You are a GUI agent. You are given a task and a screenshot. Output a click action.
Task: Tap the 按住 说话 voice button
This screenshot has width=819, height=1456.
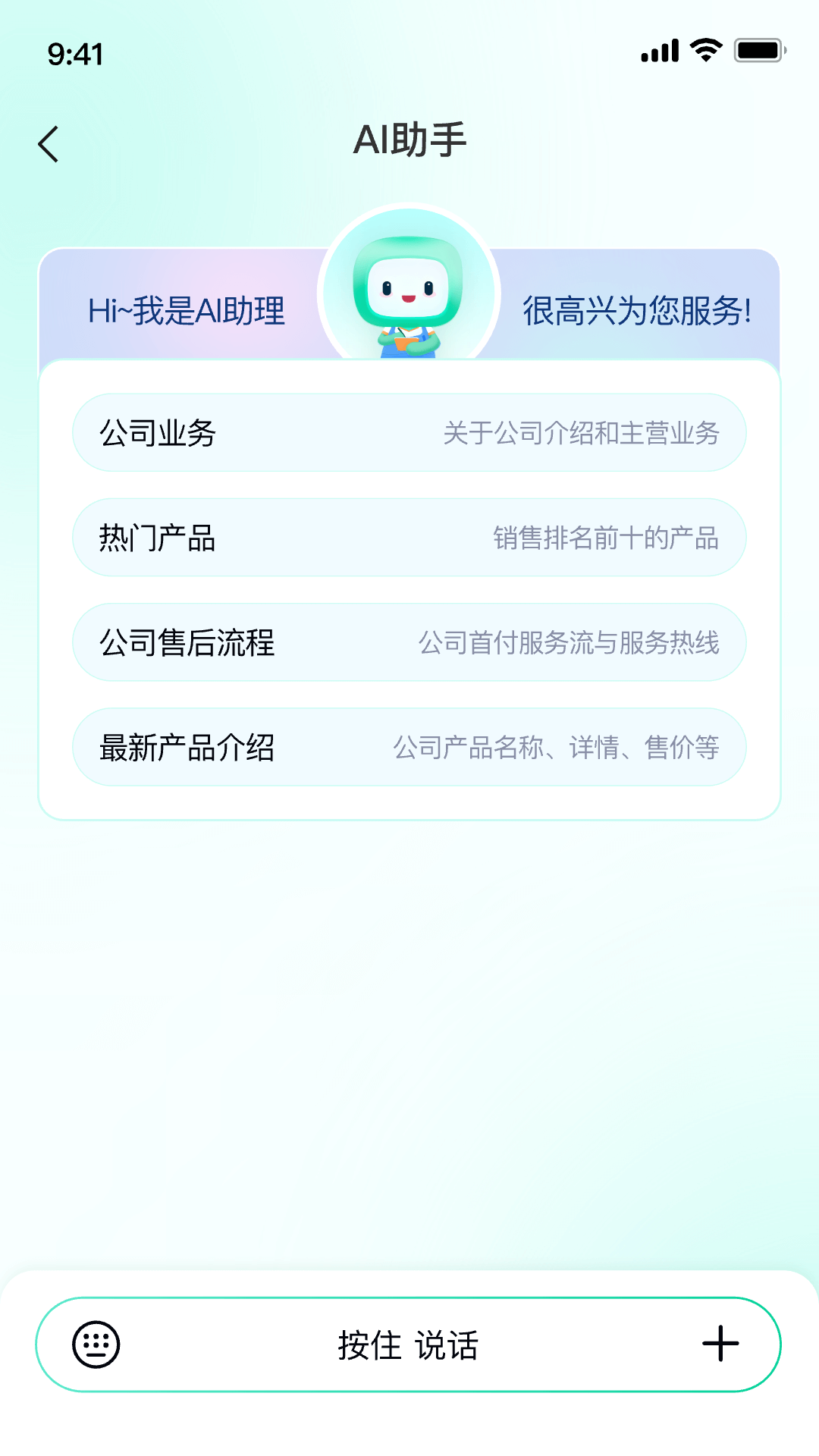click(x=408, y=1345)
